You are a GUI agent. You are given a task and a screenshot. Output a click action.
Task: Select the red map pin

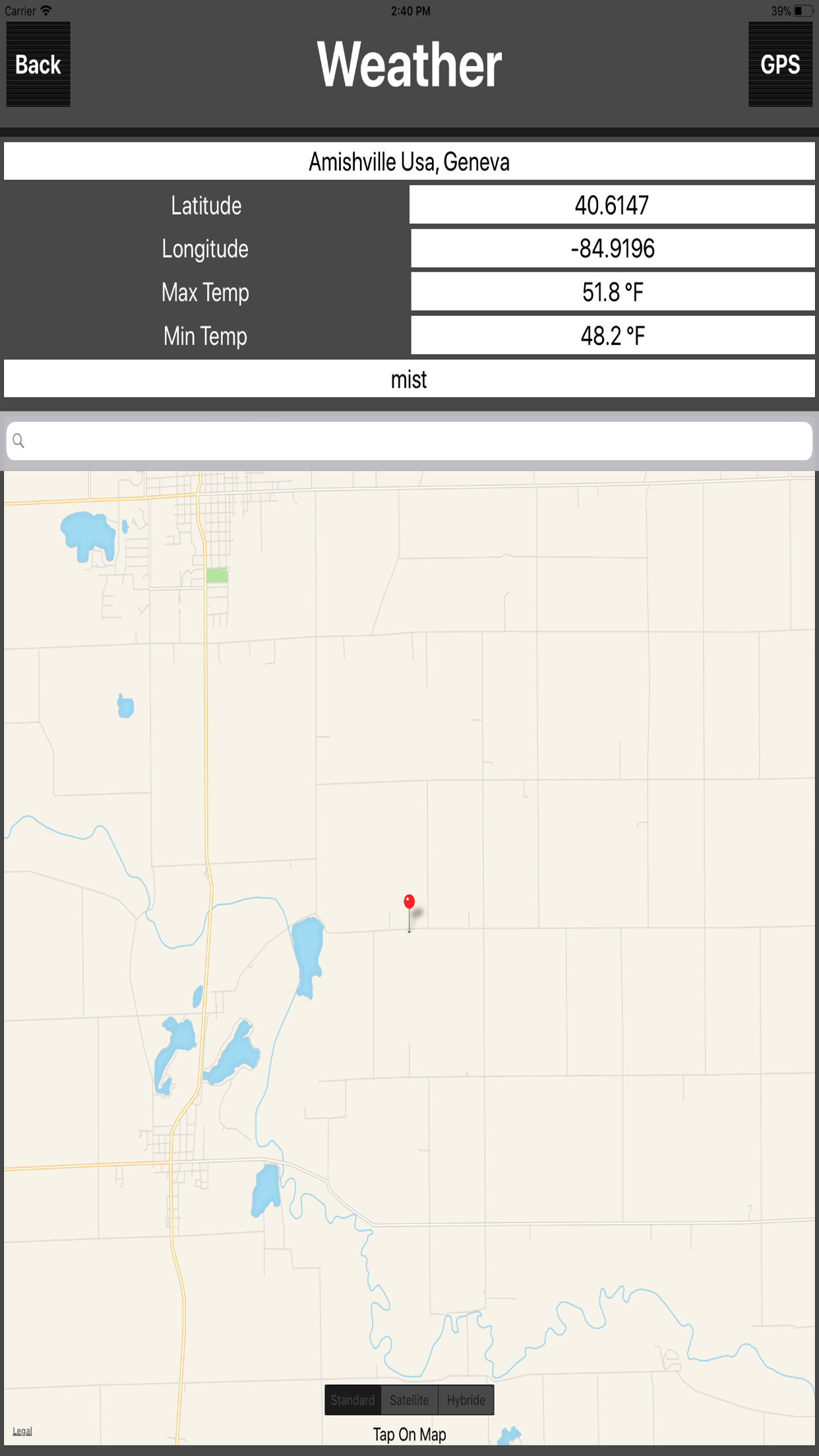[409, 903]
